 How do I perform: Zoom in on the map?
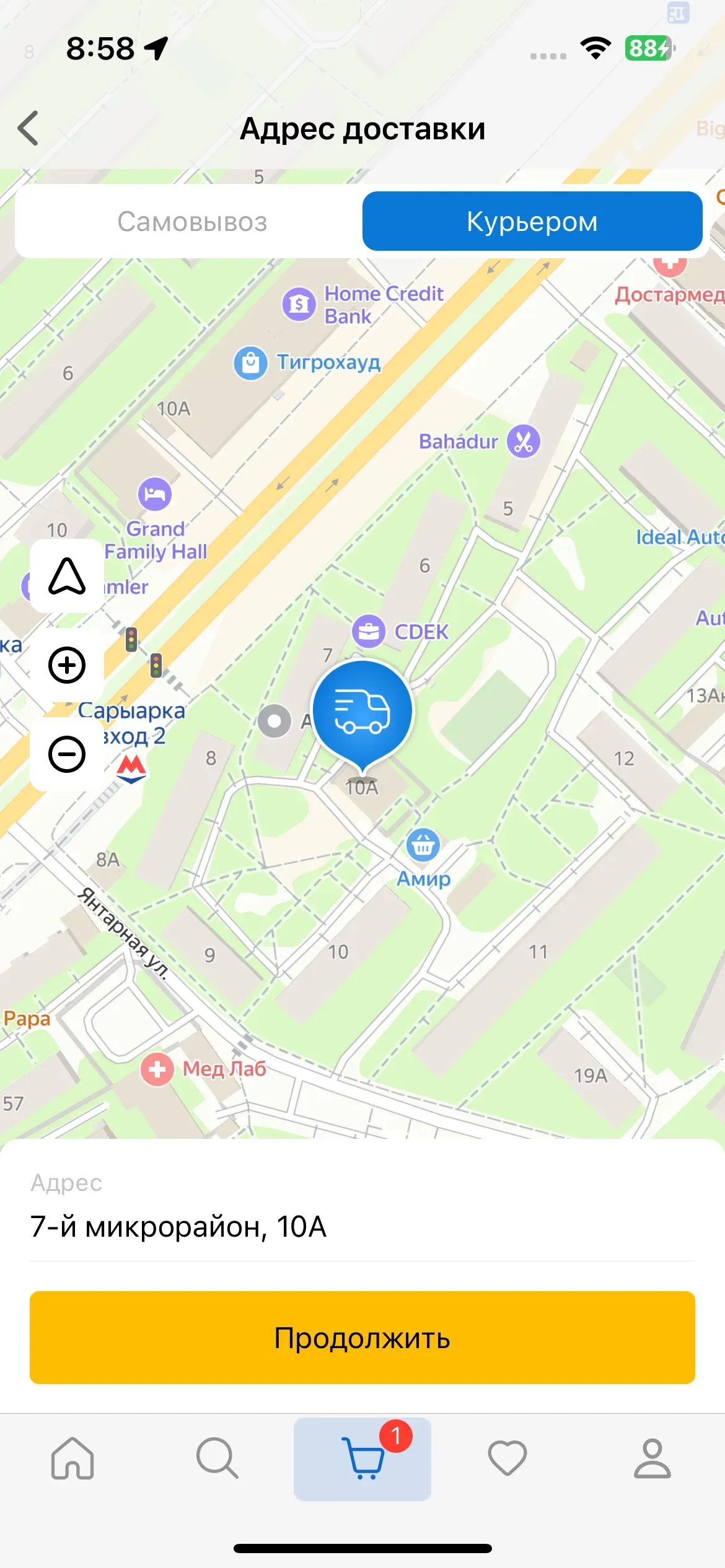[x=67, y=665]
